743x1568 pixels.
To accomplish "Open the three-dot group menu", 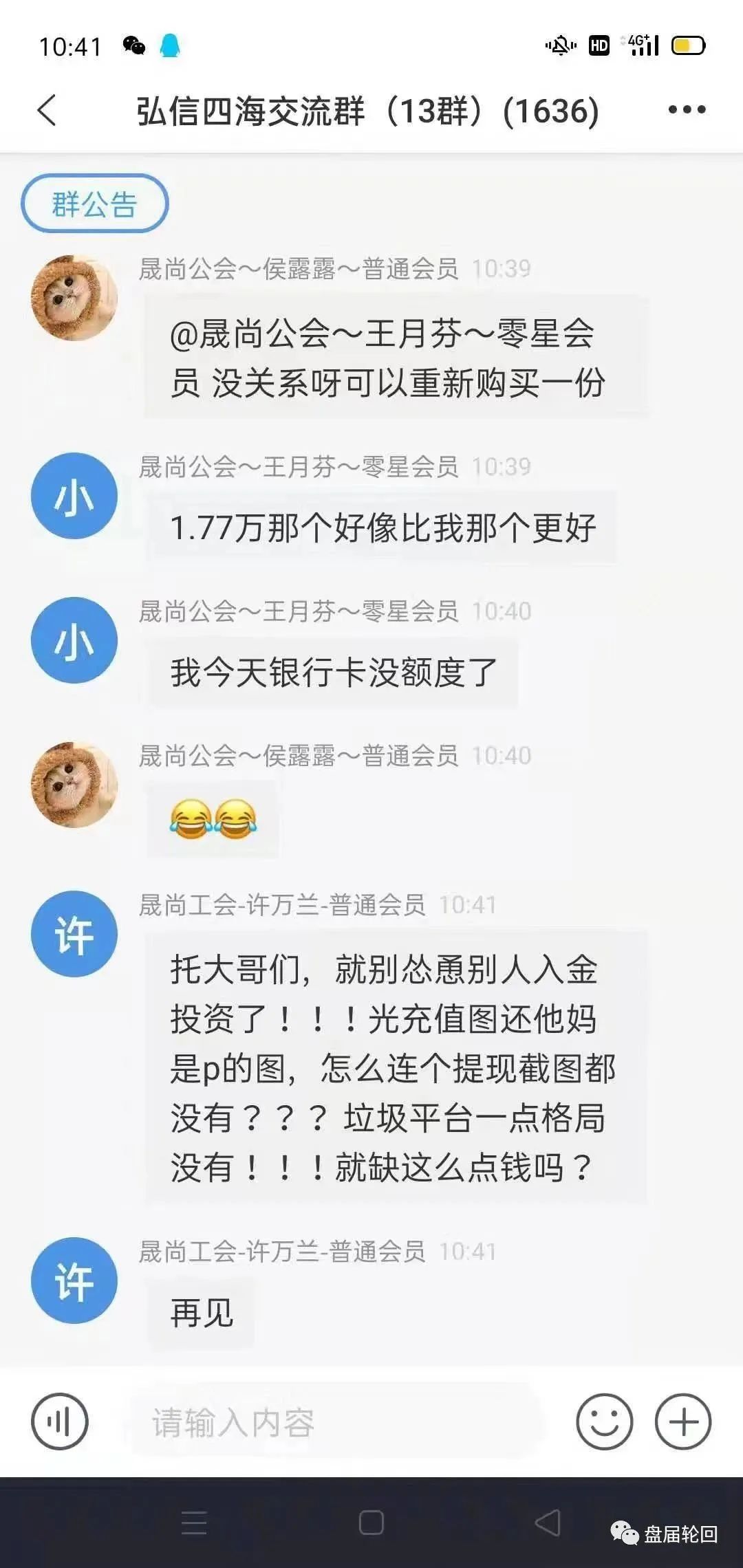I will (x=687, y=110).
